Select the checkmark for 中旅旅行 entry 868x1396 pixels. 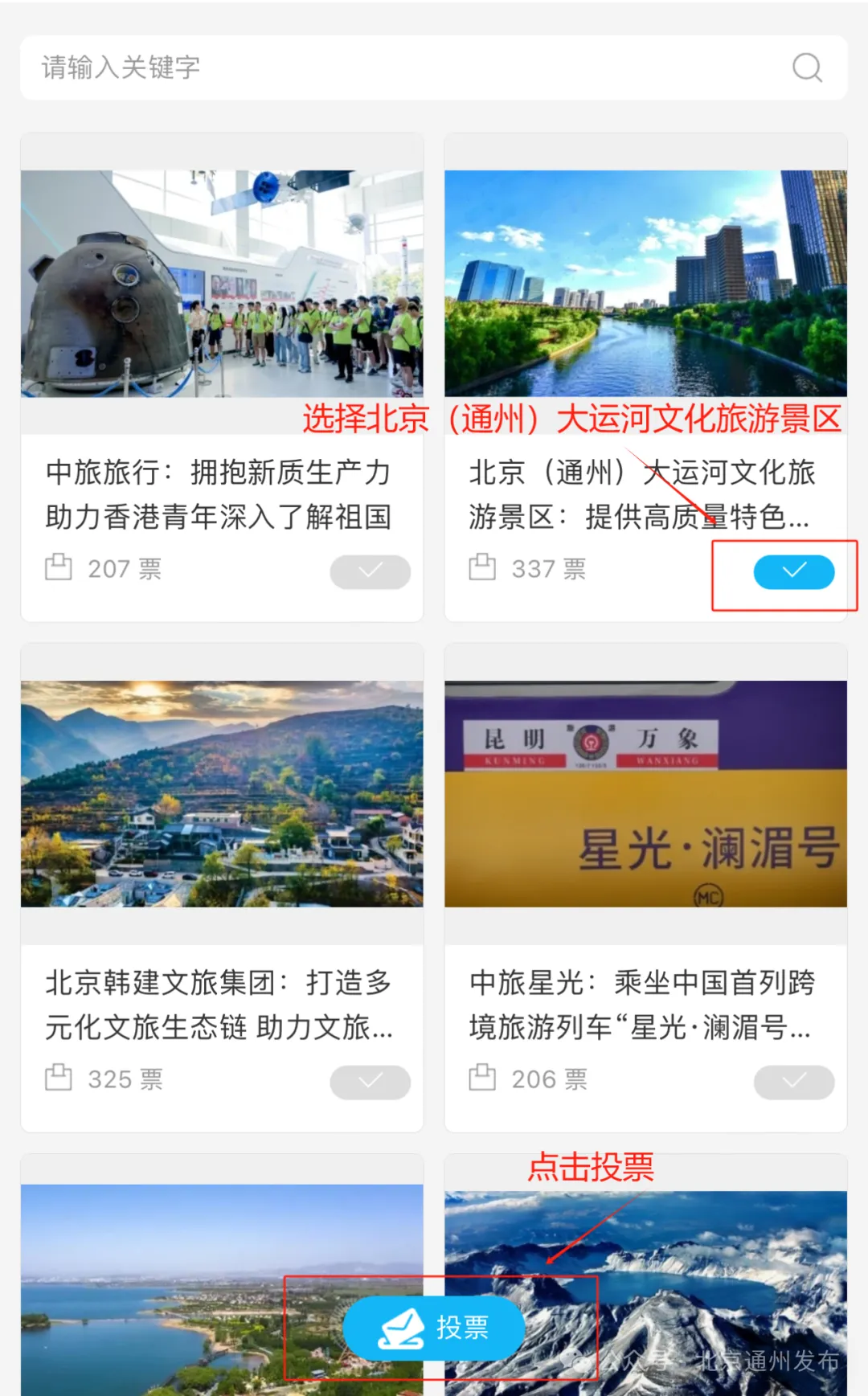point(370,571)
